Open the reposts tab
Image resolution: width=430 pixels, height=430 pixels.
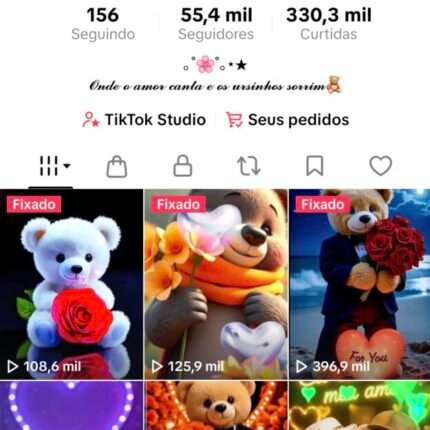pyautogui.click(x=249, y=166)
